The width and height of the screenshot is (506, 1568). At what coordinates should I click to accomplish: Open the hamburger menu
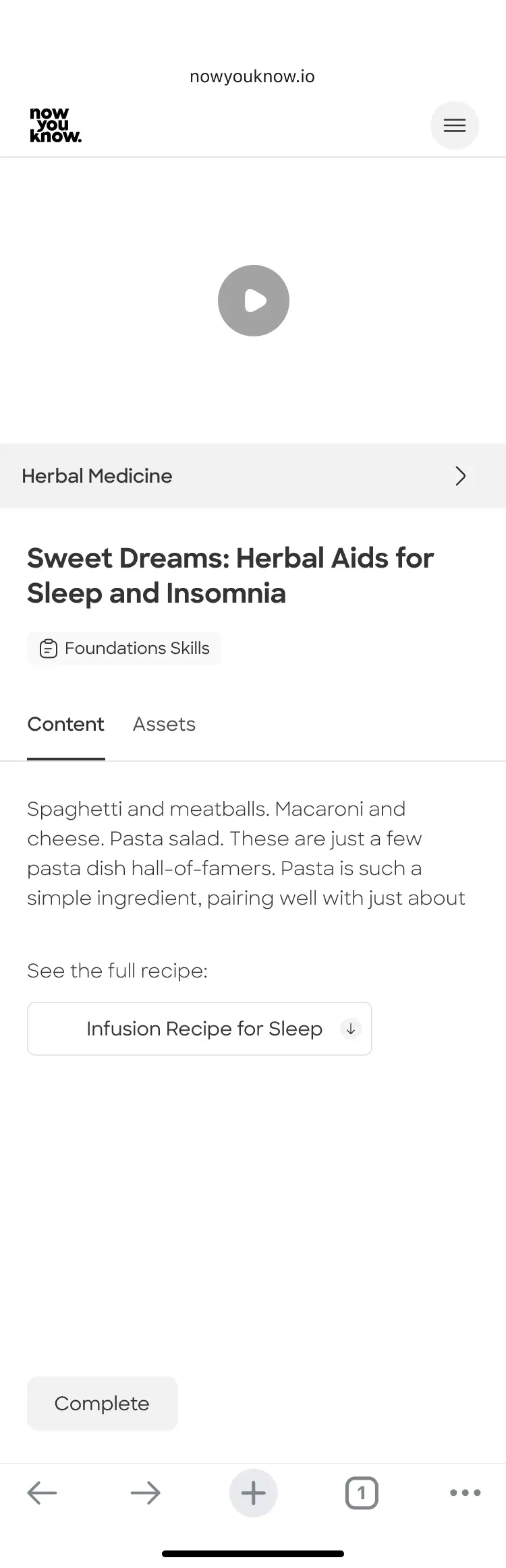tap(454, 125)
